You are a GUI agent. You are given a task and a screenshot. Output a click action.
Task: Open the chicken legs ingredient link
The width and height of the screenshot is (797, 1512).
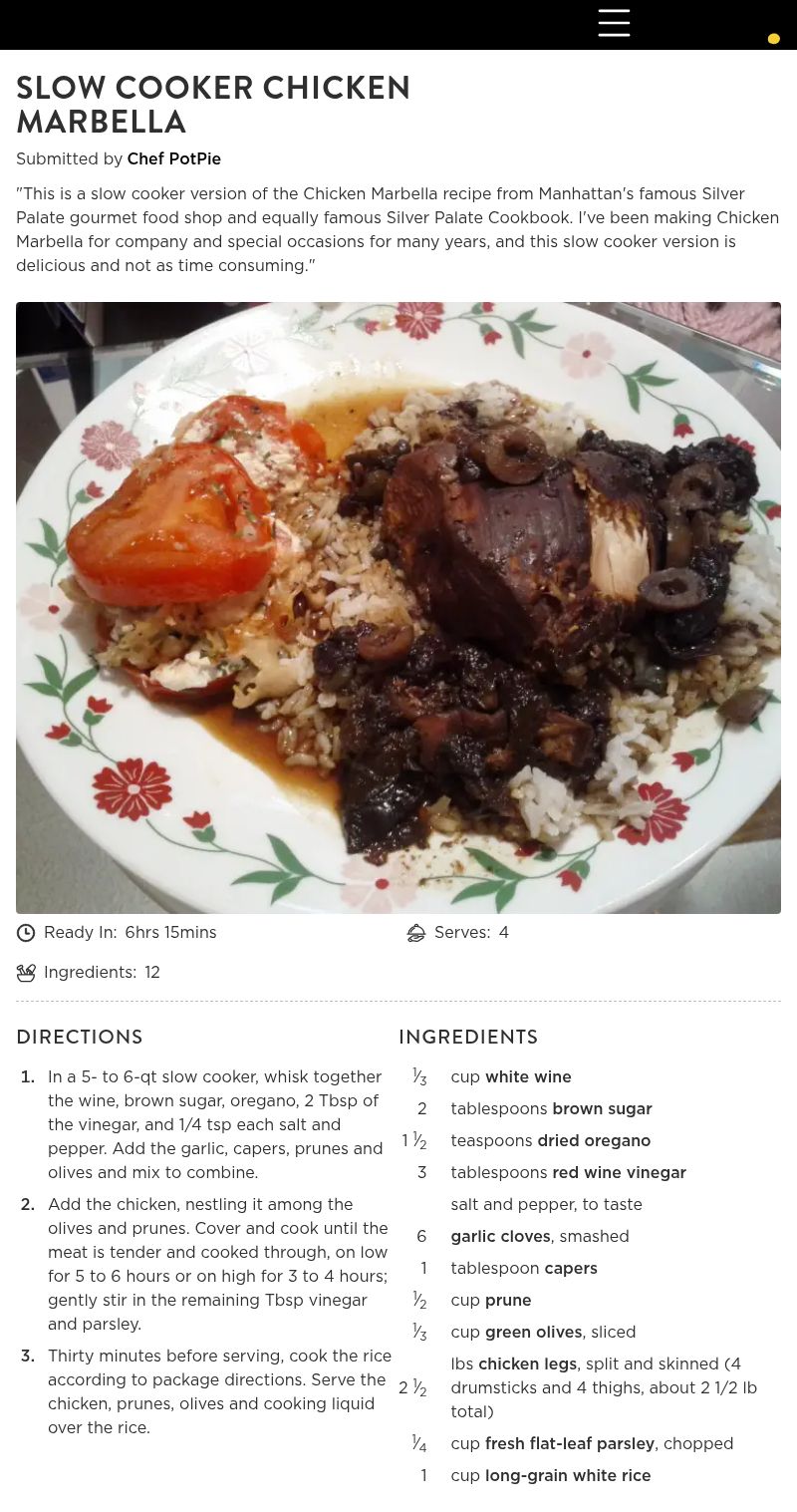coord(527,1364)
